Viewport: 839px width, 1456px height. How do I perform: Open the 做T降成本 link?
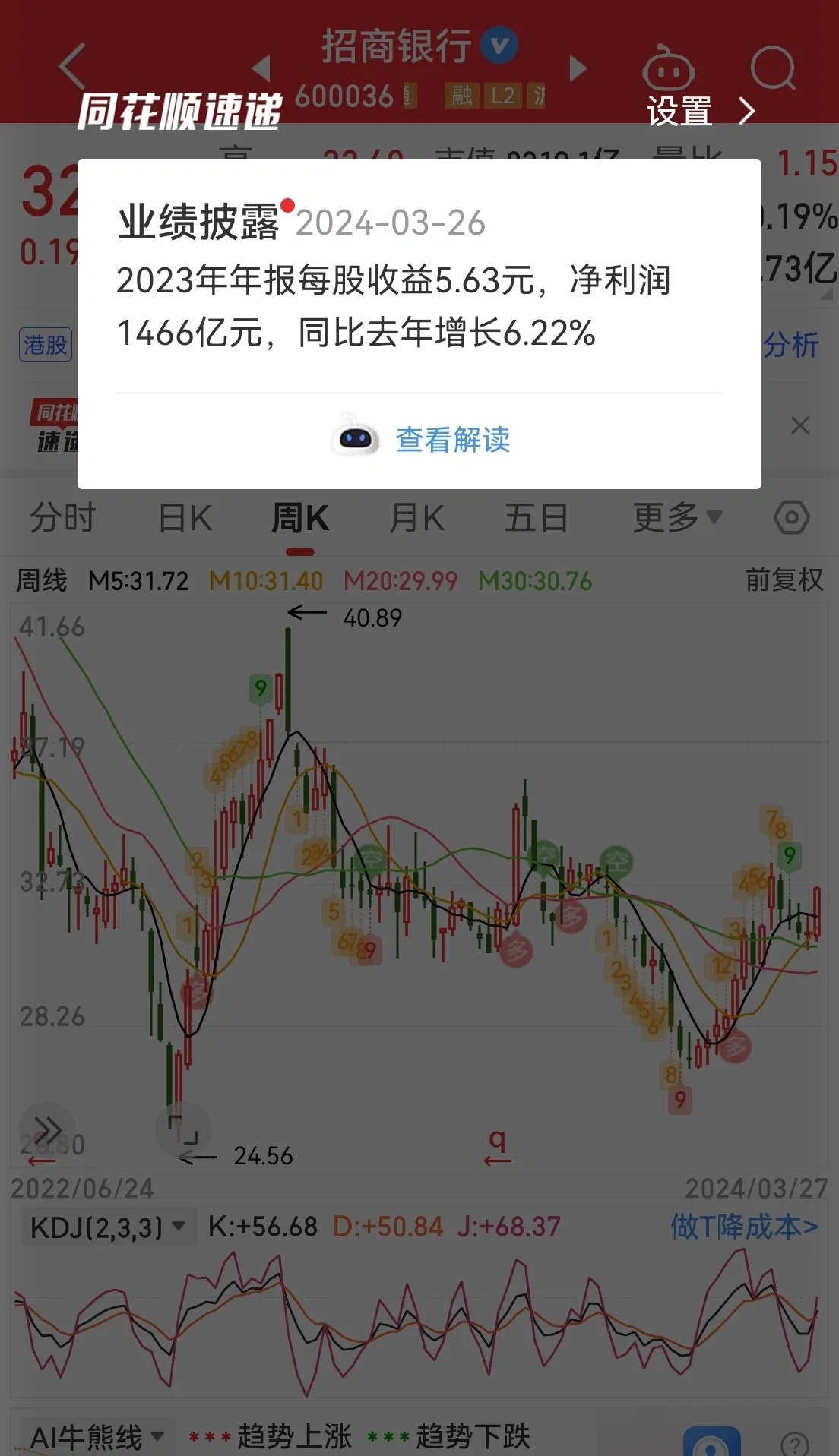(x=744, y=1227)
